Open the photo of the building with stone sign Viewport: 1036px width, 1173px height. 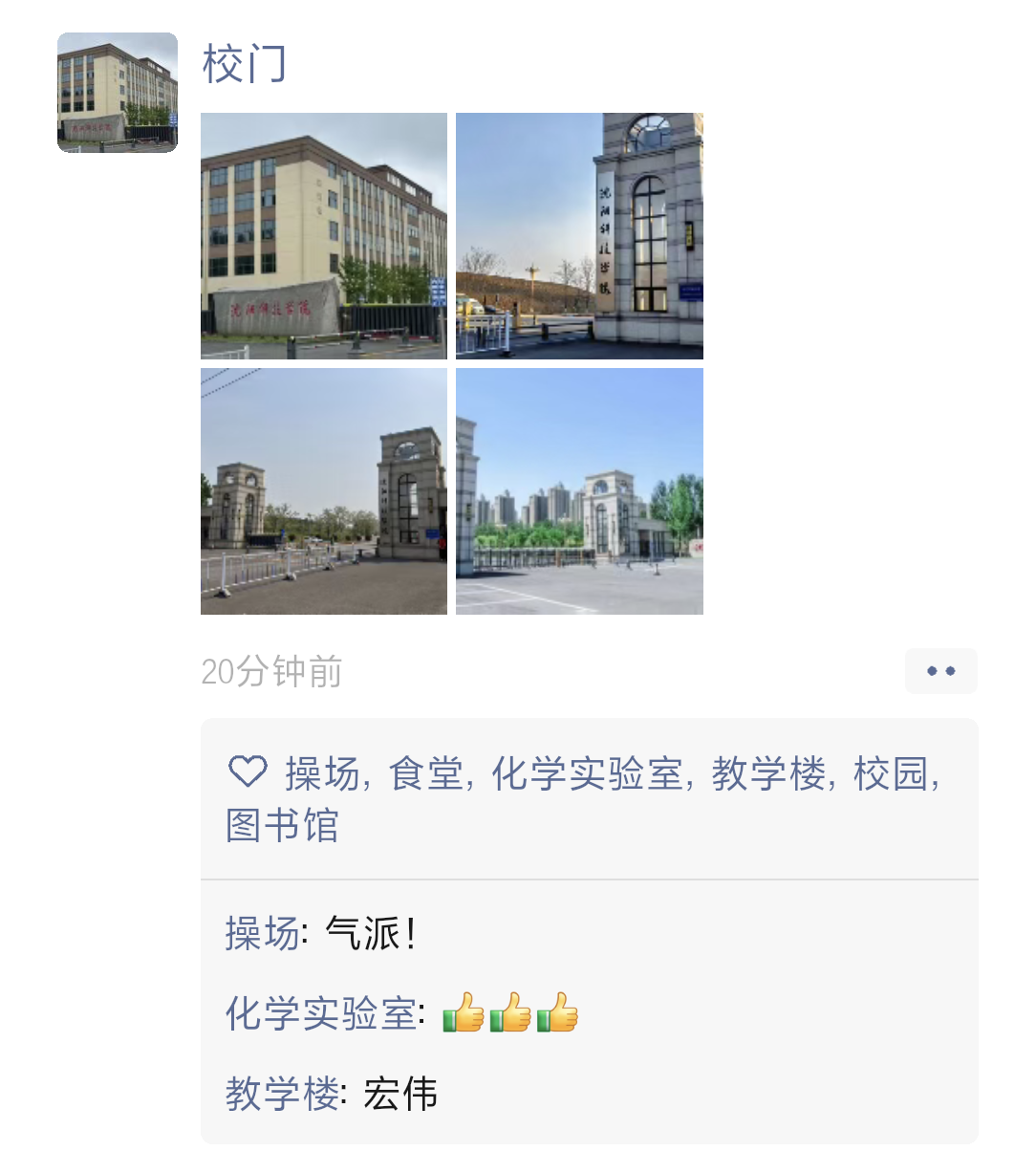point(324,236)
